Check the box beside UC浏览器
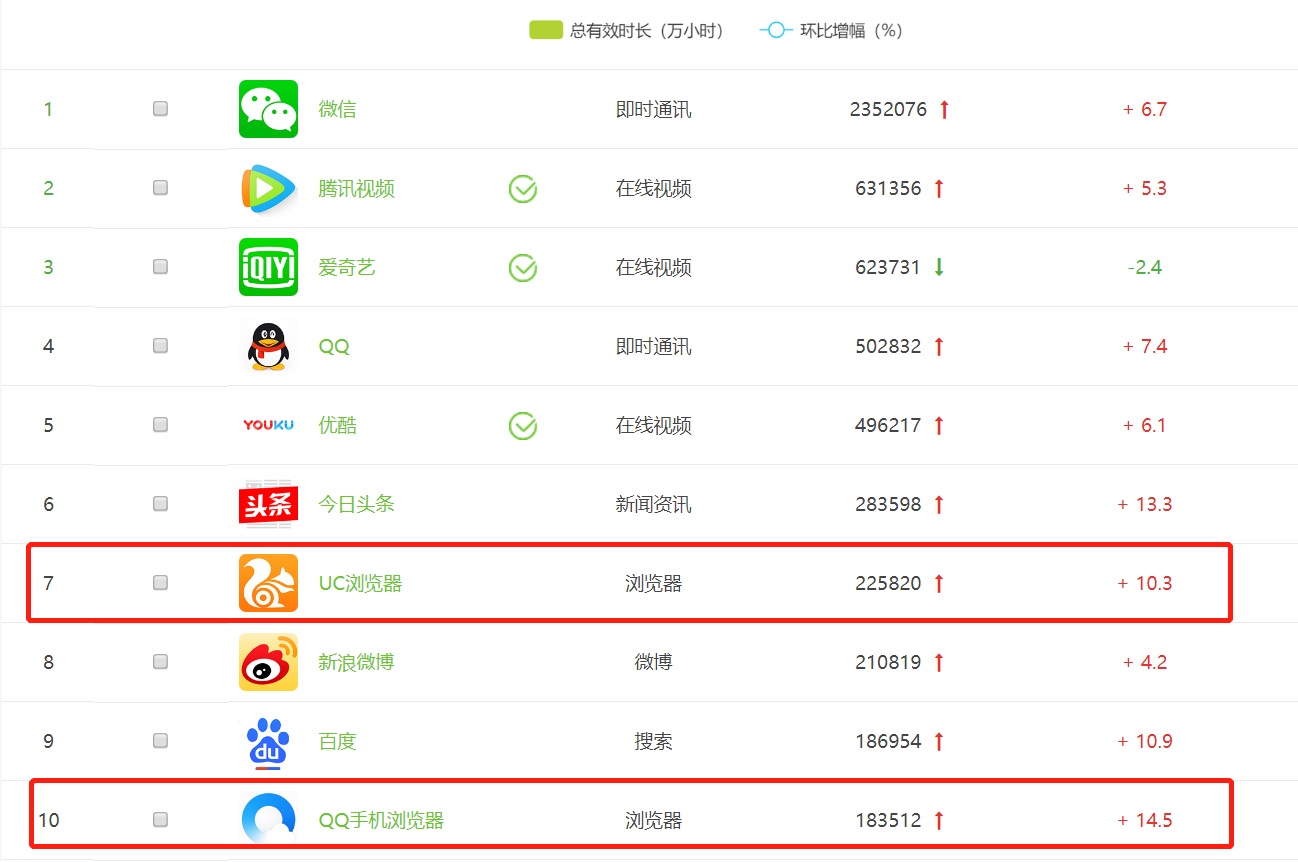This screenshot has width=1298, height=862. 160,583
